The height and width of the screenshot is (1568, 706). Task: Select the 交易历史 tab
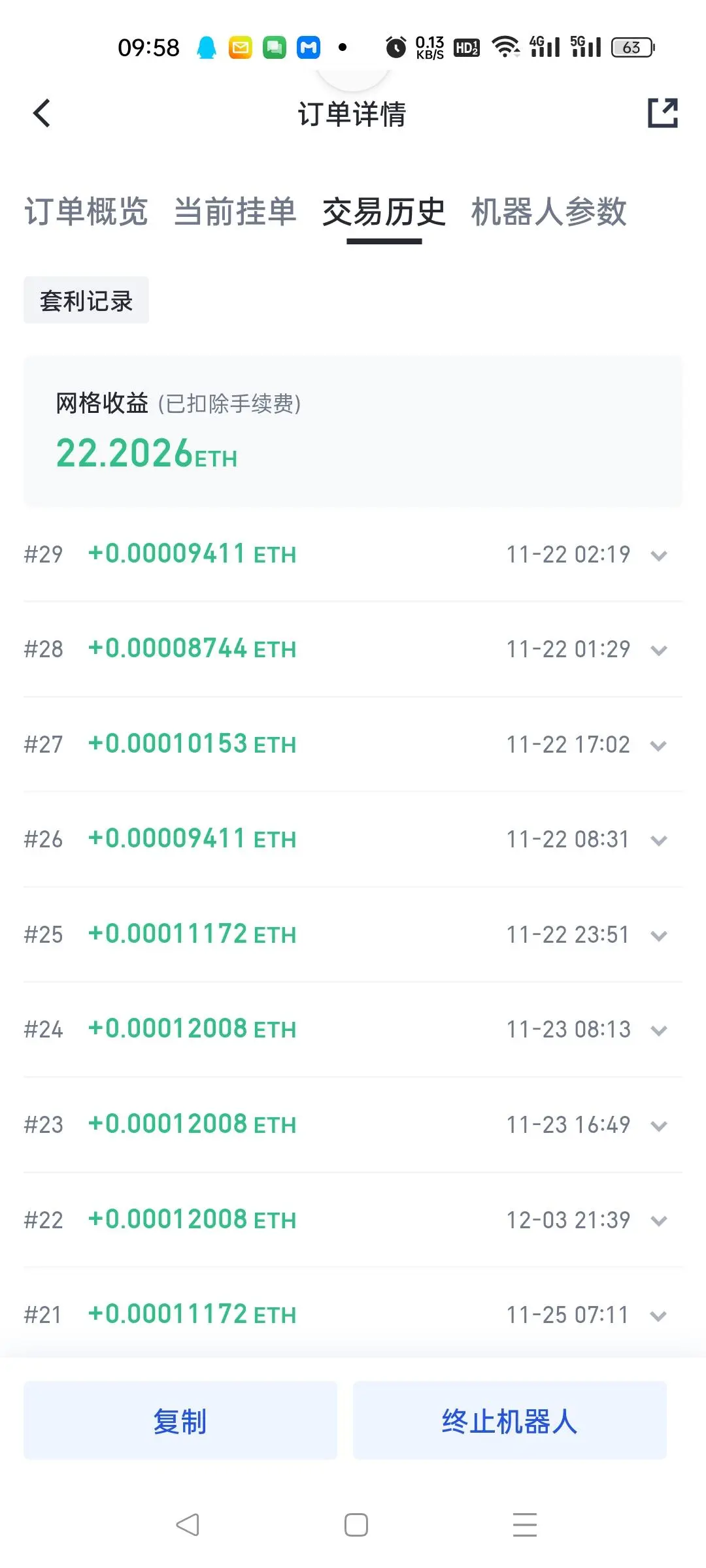tap(384, 212)
